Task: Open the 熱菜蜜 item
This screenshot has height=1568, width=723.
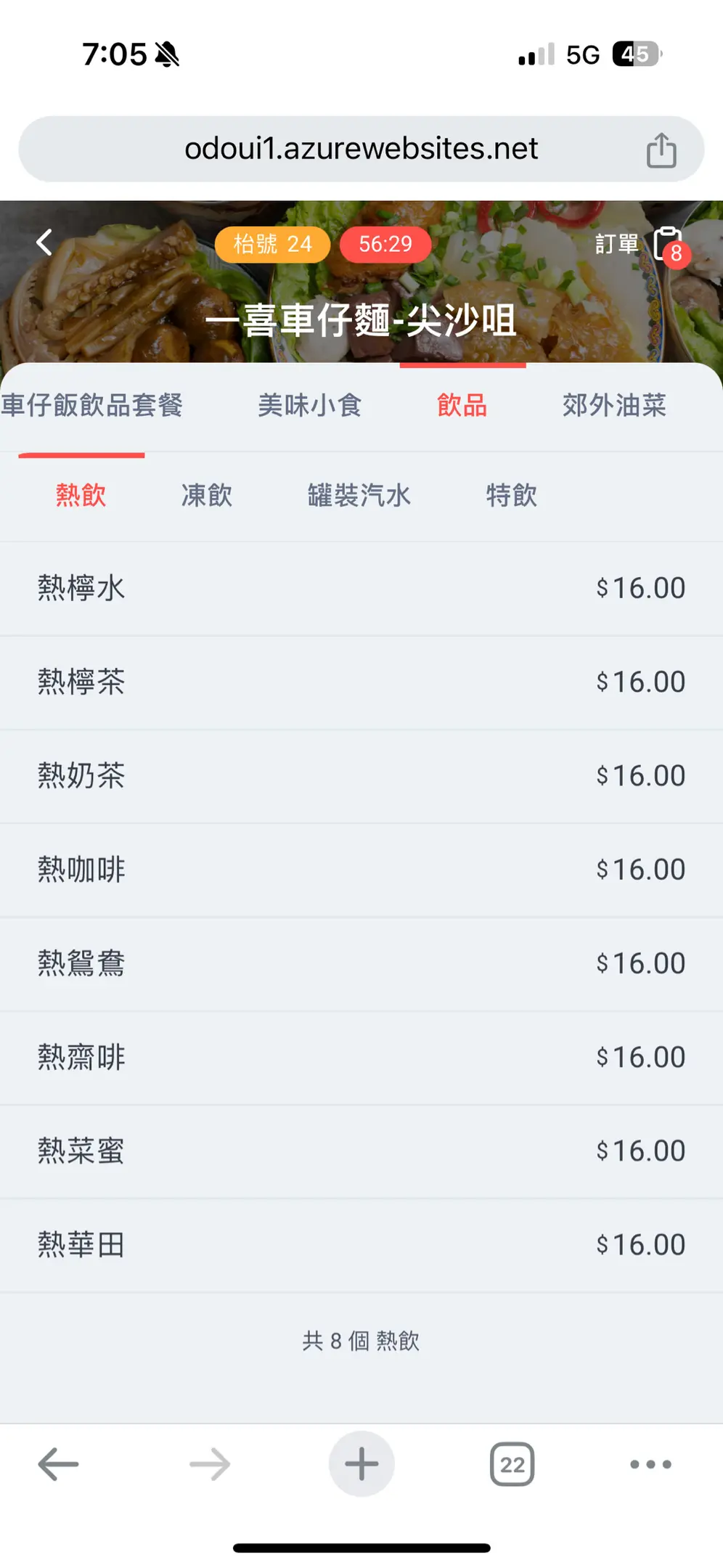Action: 361,1151
